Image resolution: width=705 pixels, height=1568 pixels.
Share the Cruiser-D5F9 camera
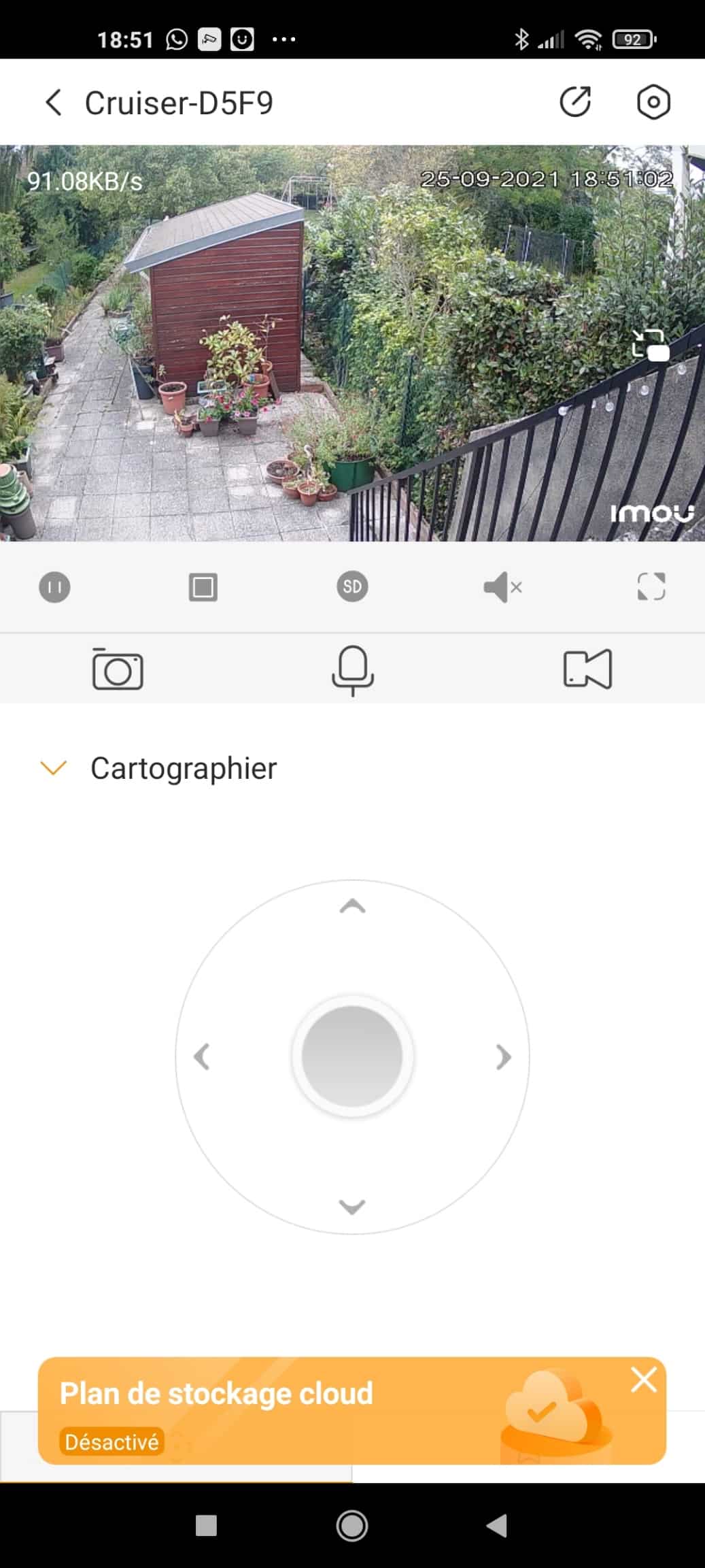point(575,102)
